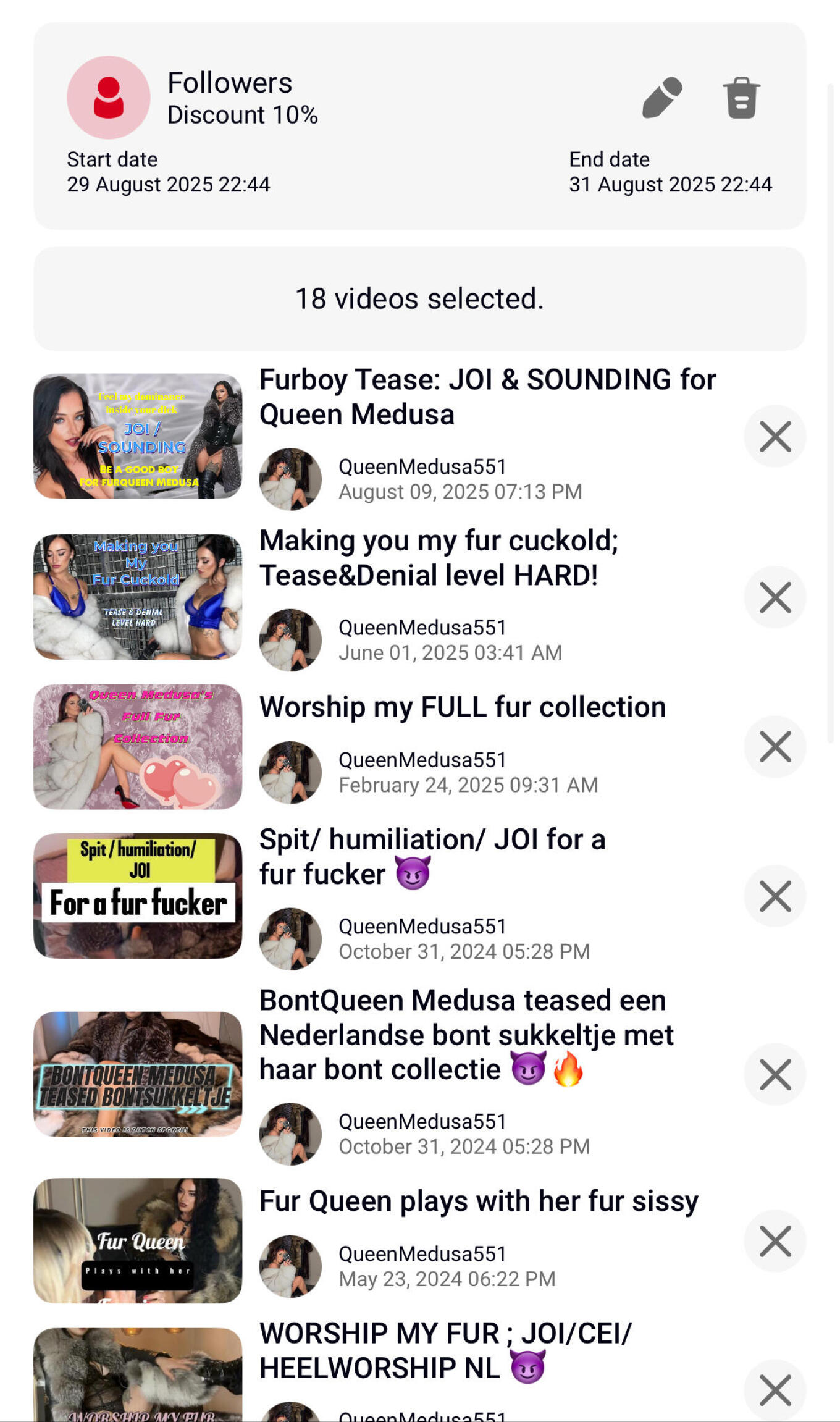Image resolution: width=840 pixels, height=1422 pixels.
Task: Remove the 'WORSHIP MY FUR' video
Action: (x=775, y=1390)
